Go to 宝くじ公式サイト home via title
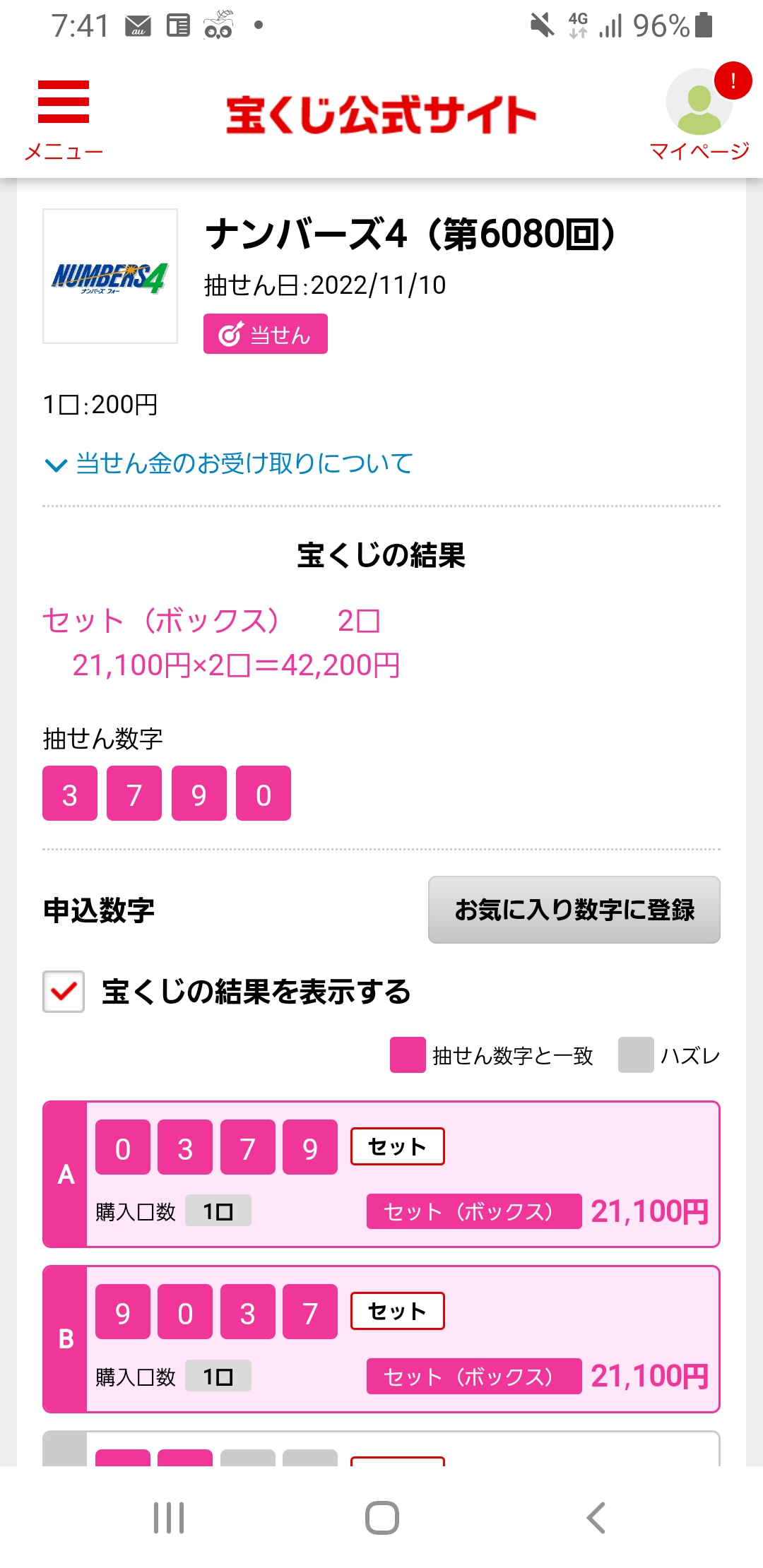 381,115
